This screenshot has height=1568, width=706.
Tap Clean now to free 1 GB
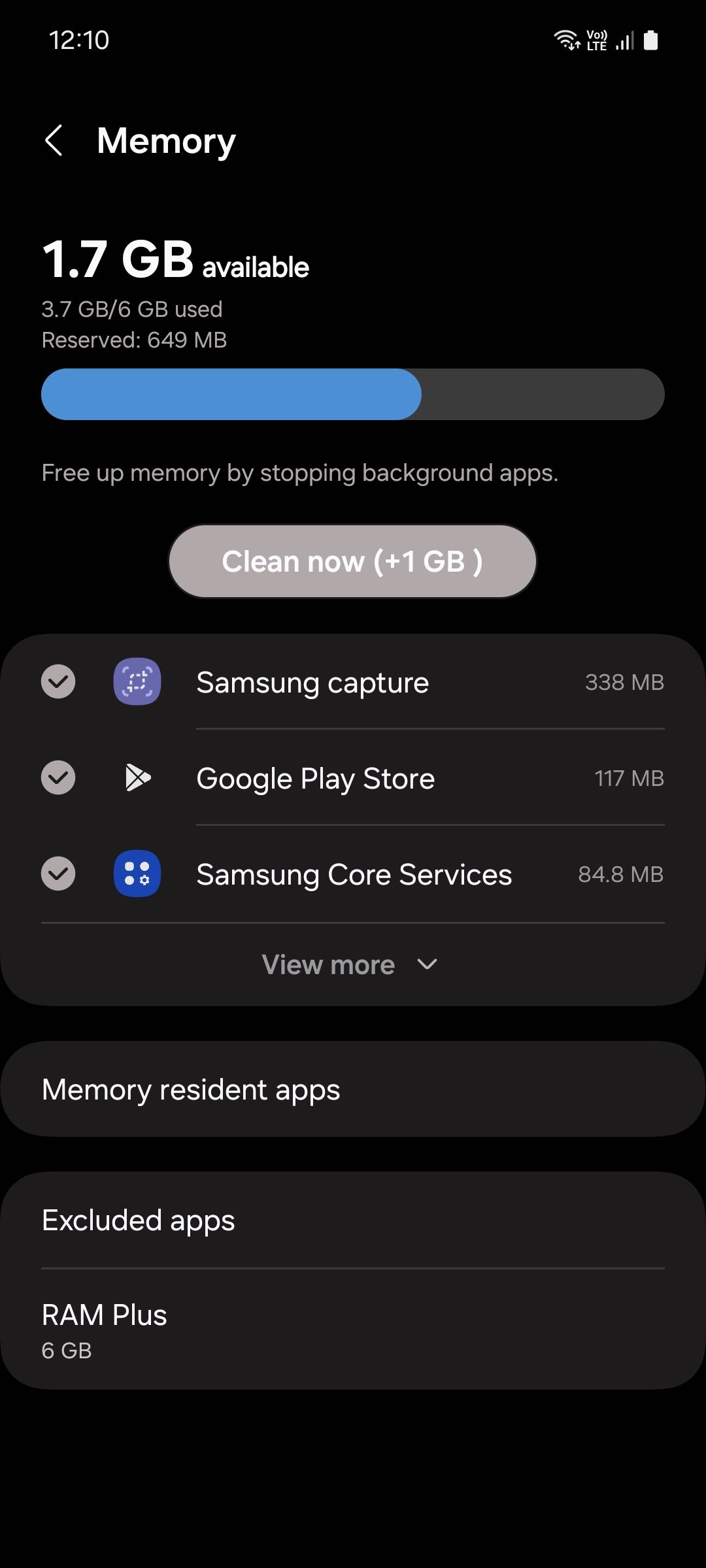(352, 561)
